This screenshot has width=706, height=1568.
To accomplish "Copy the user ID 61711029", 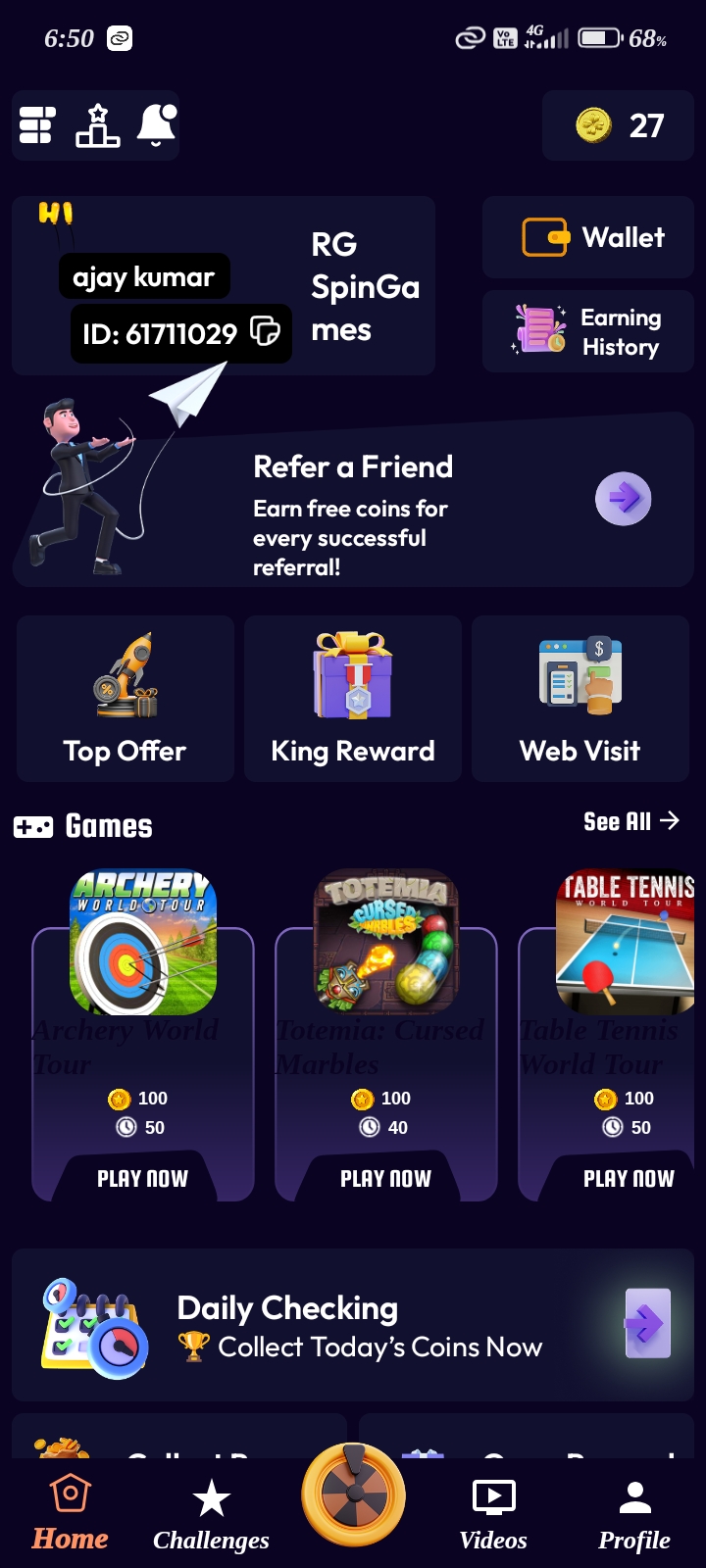I will point(265,332).
